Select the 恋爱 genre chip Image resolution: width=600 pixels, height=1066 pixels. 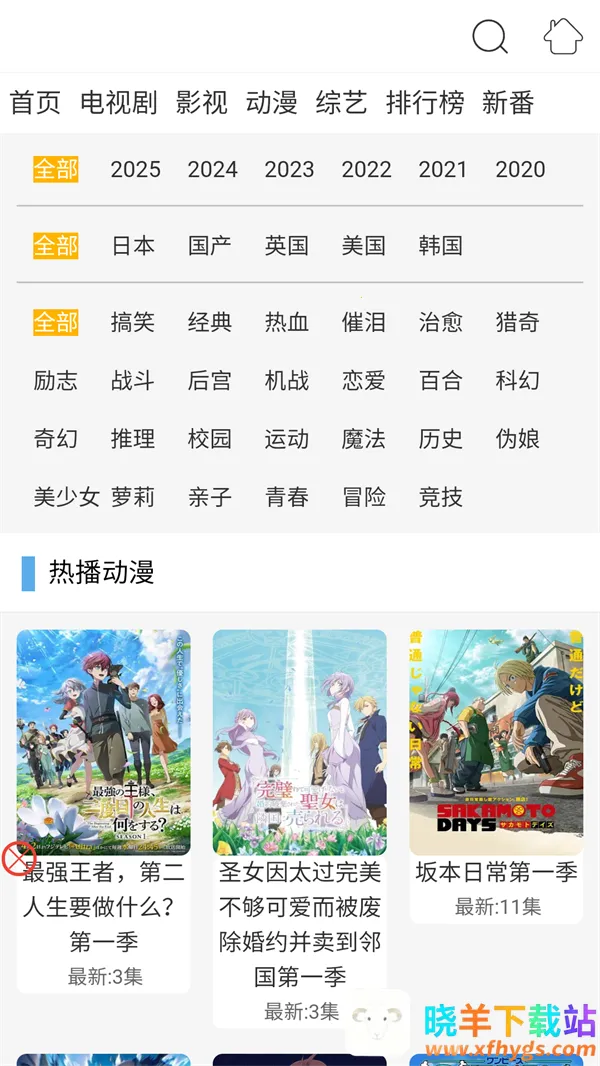tap(364, 380)
